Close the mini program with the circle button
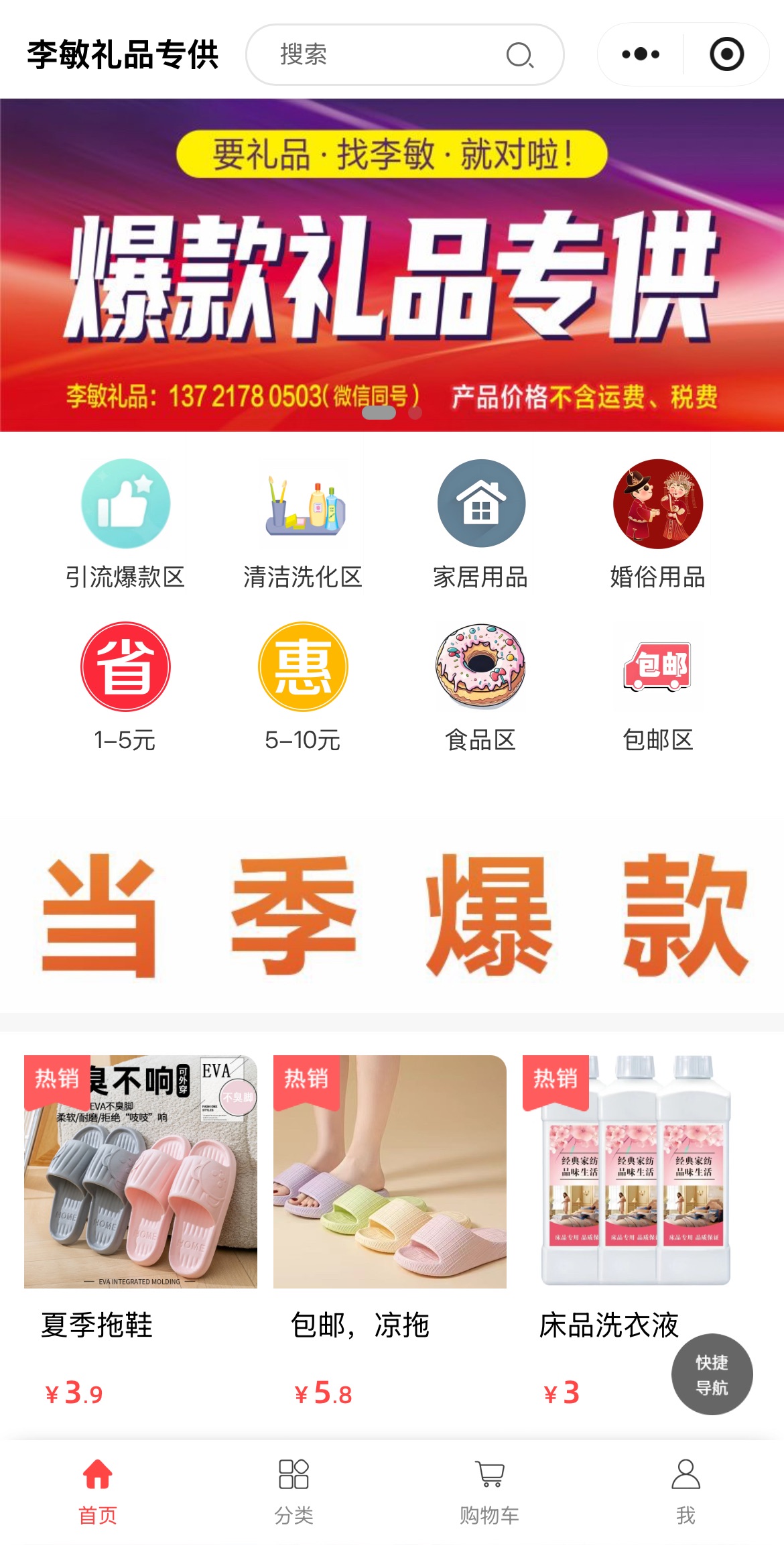Viewport: 784px width, 1556px height. [x=726, y=54]
